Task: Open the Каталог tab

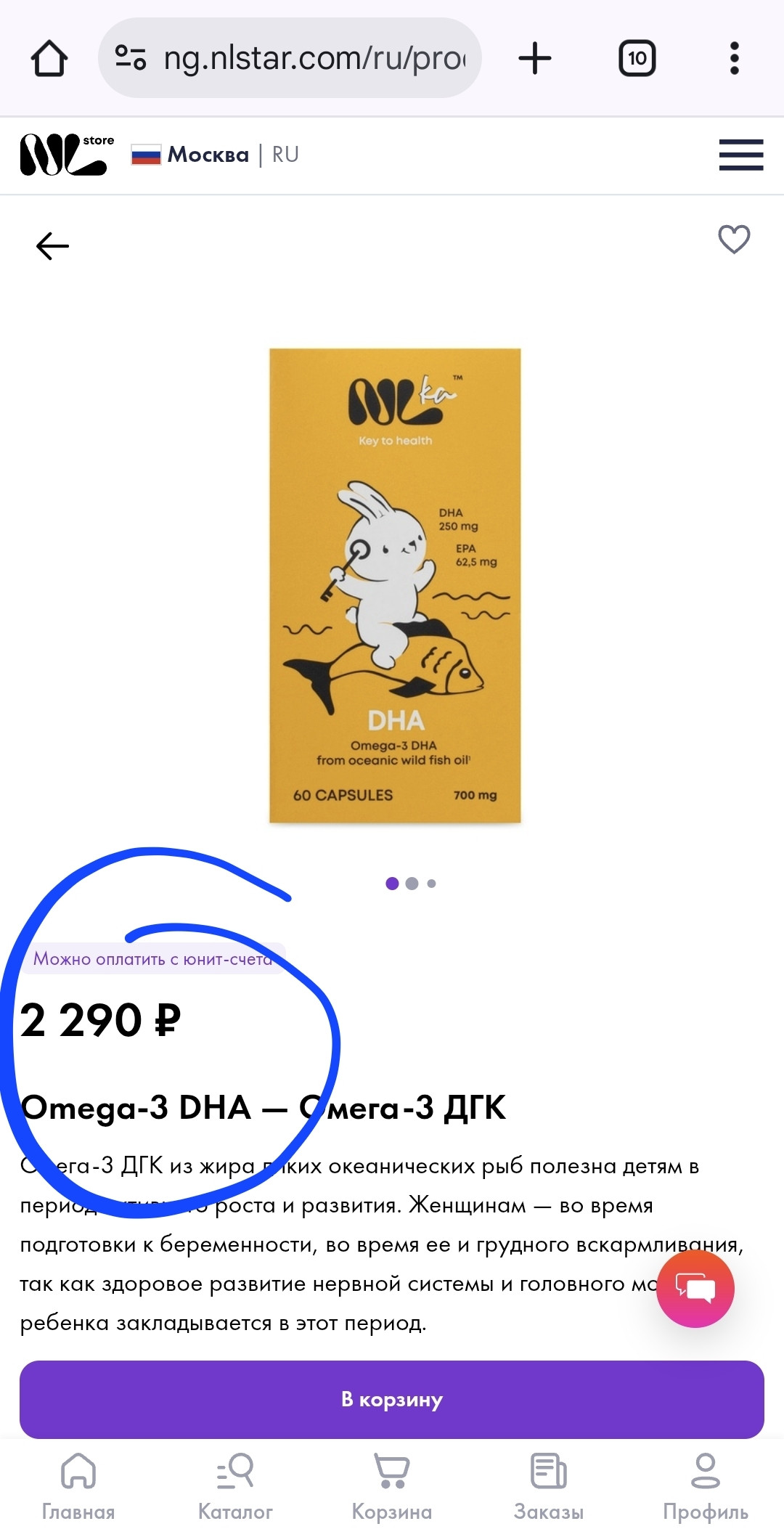Action: [235, 1486]
